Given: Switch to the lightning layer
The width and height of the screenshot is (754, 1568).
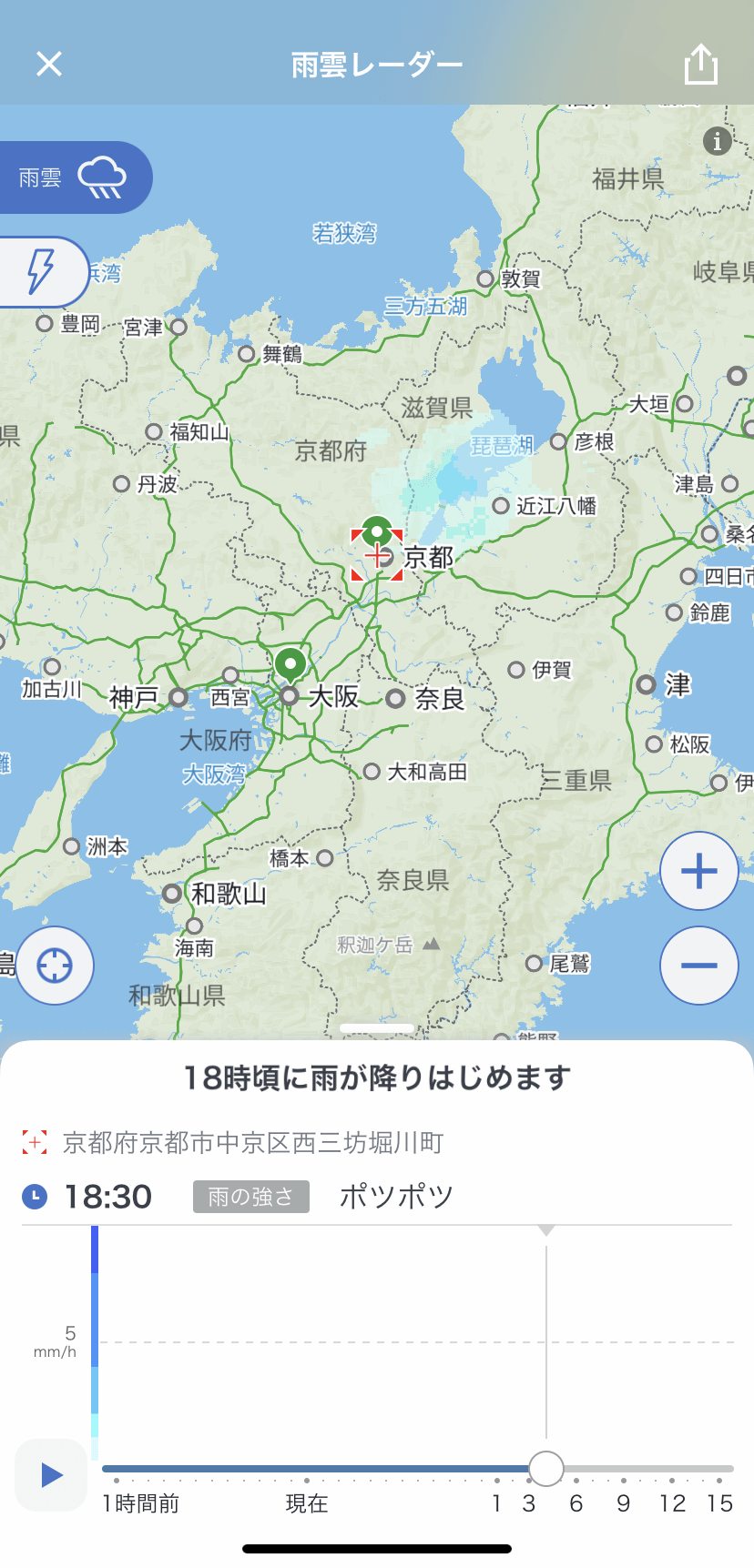Looking at the screenshot, I should coord(42,272).
